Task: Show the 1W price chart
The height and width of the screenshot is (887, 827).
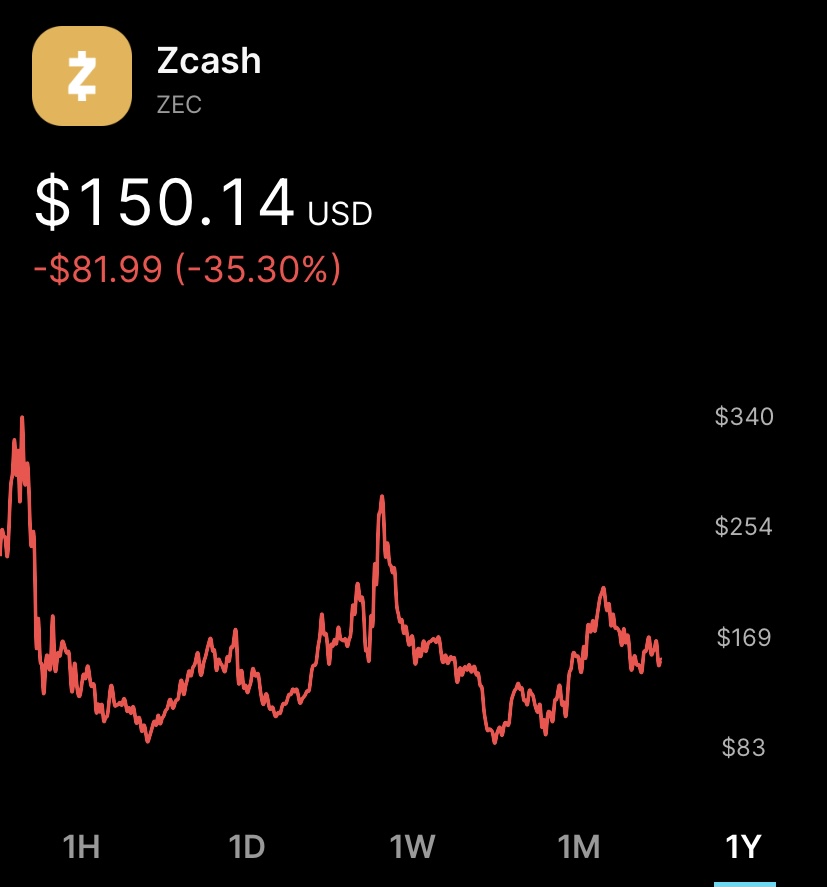Action: (x=412, y=847)
